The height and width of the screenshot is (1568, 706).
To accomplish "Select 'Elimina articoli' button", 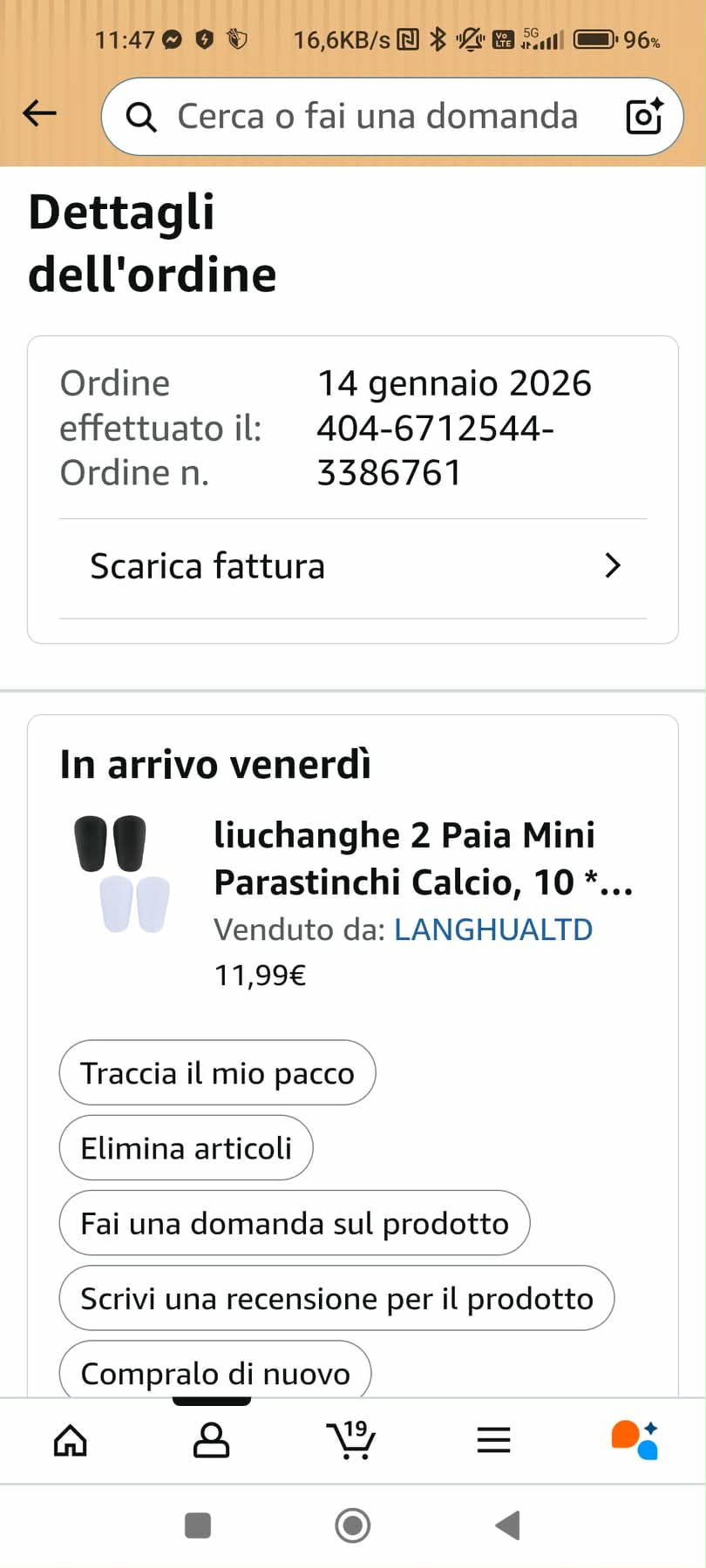I will [x=186, y=1147].
